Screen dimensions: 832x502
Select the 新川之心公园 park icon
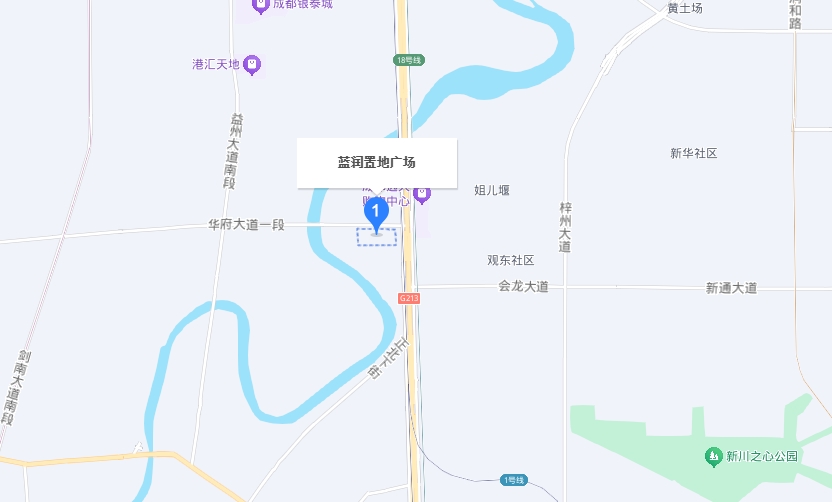click(713, 457)
